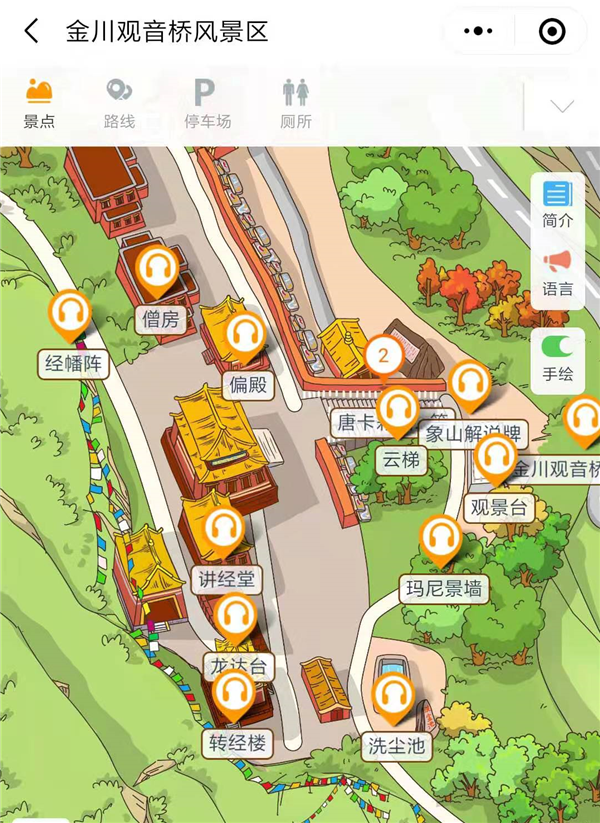Play audio guide for 玛尼景墙
This screenshot has width=600, height=823.
pyautogui.click(x=441, y=540)
